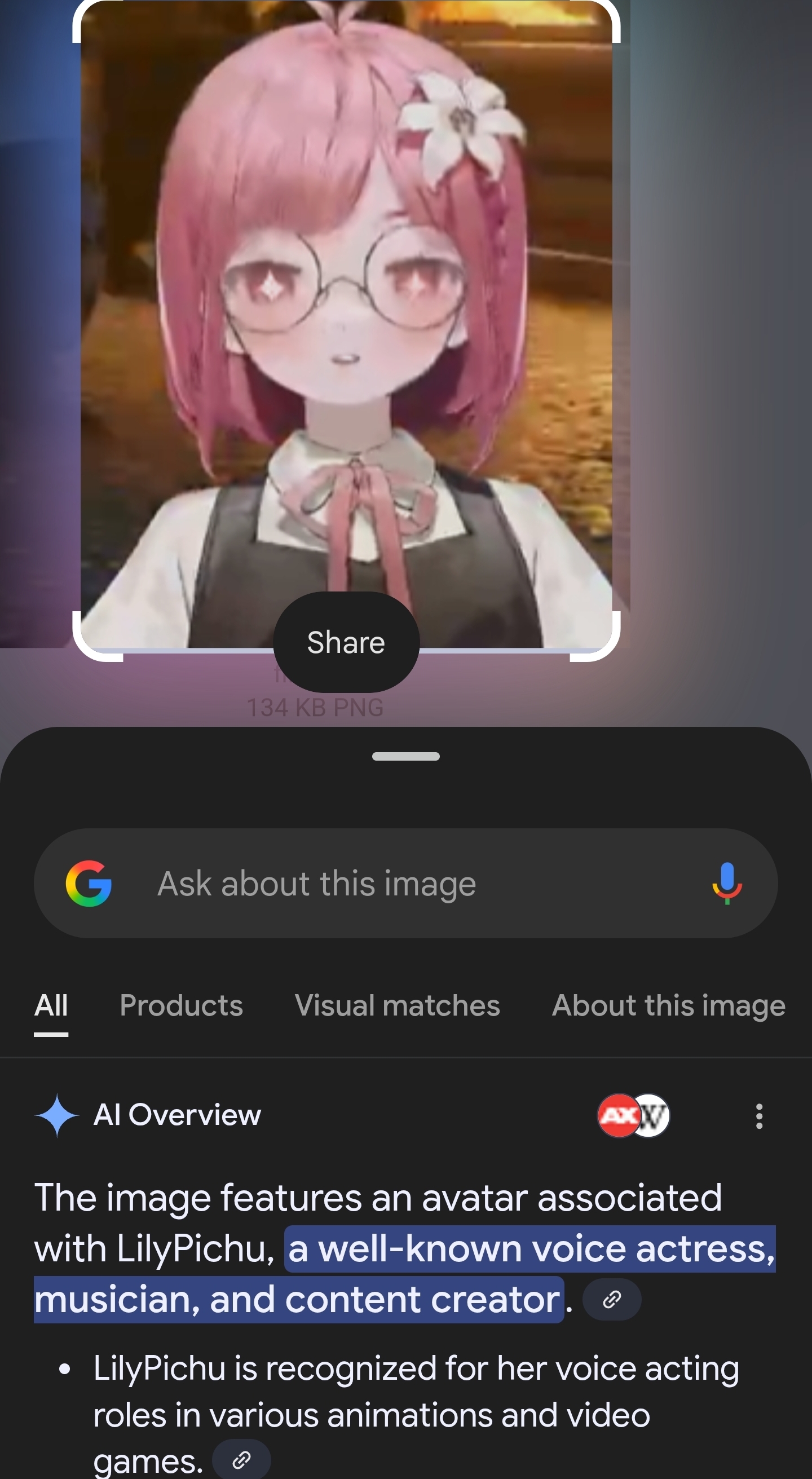This screenshot has width=812, height=1479.
Task: Open the Visual matches tab
Action: click(397, 1005)
